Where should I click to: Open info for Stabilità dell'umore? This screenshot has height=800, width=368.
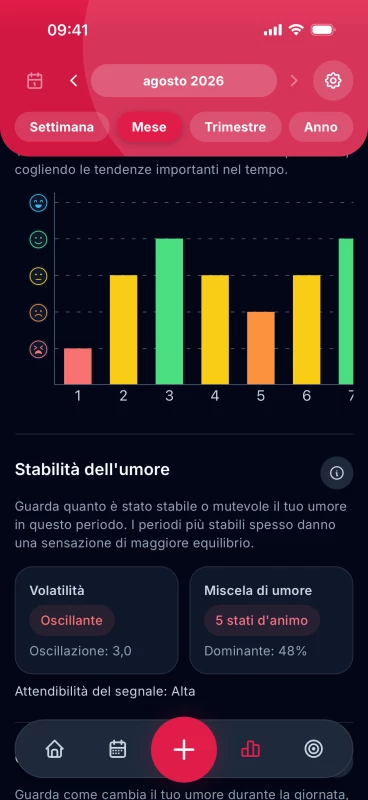[x=336, y=473]
